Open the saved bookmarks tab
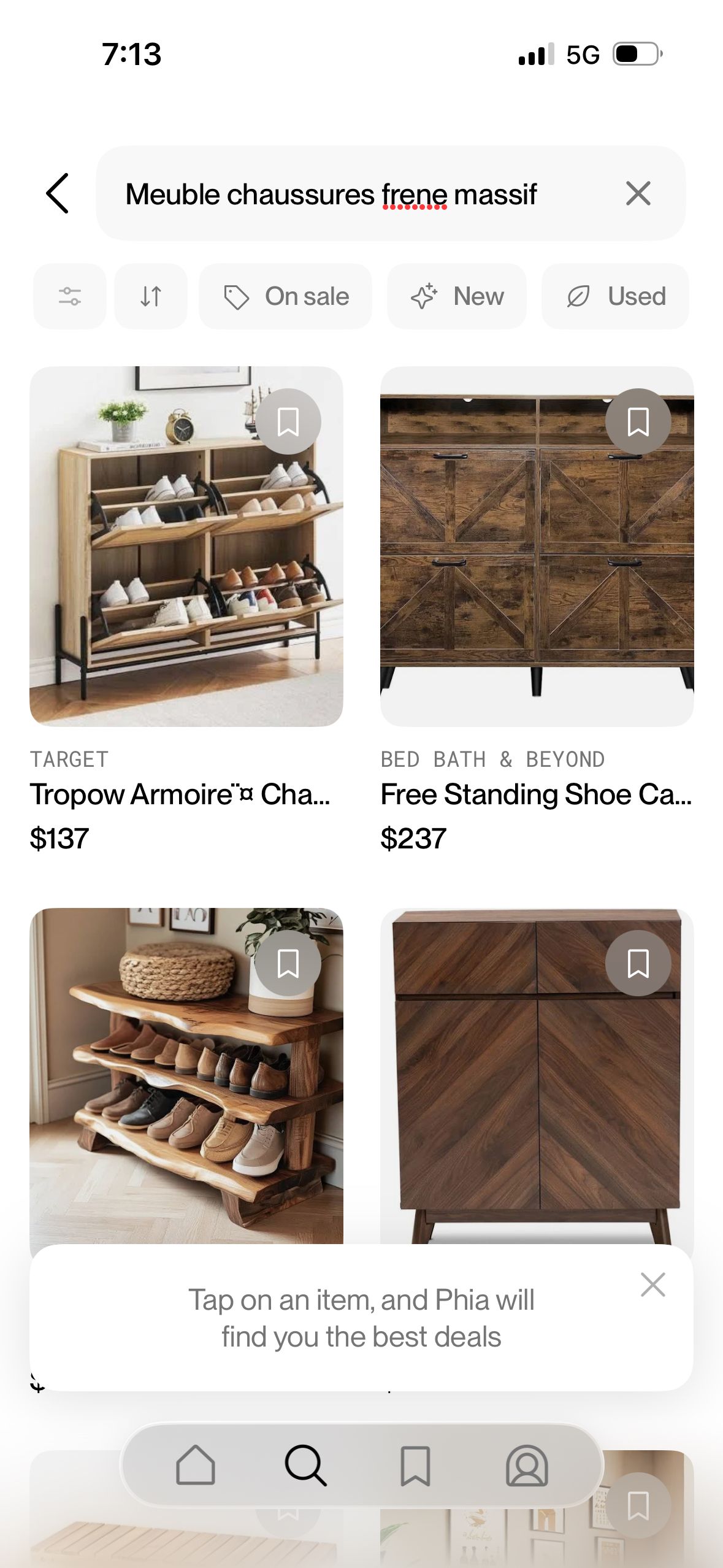The width and height of the screenshot is (723, 1568). [415, 1465]
